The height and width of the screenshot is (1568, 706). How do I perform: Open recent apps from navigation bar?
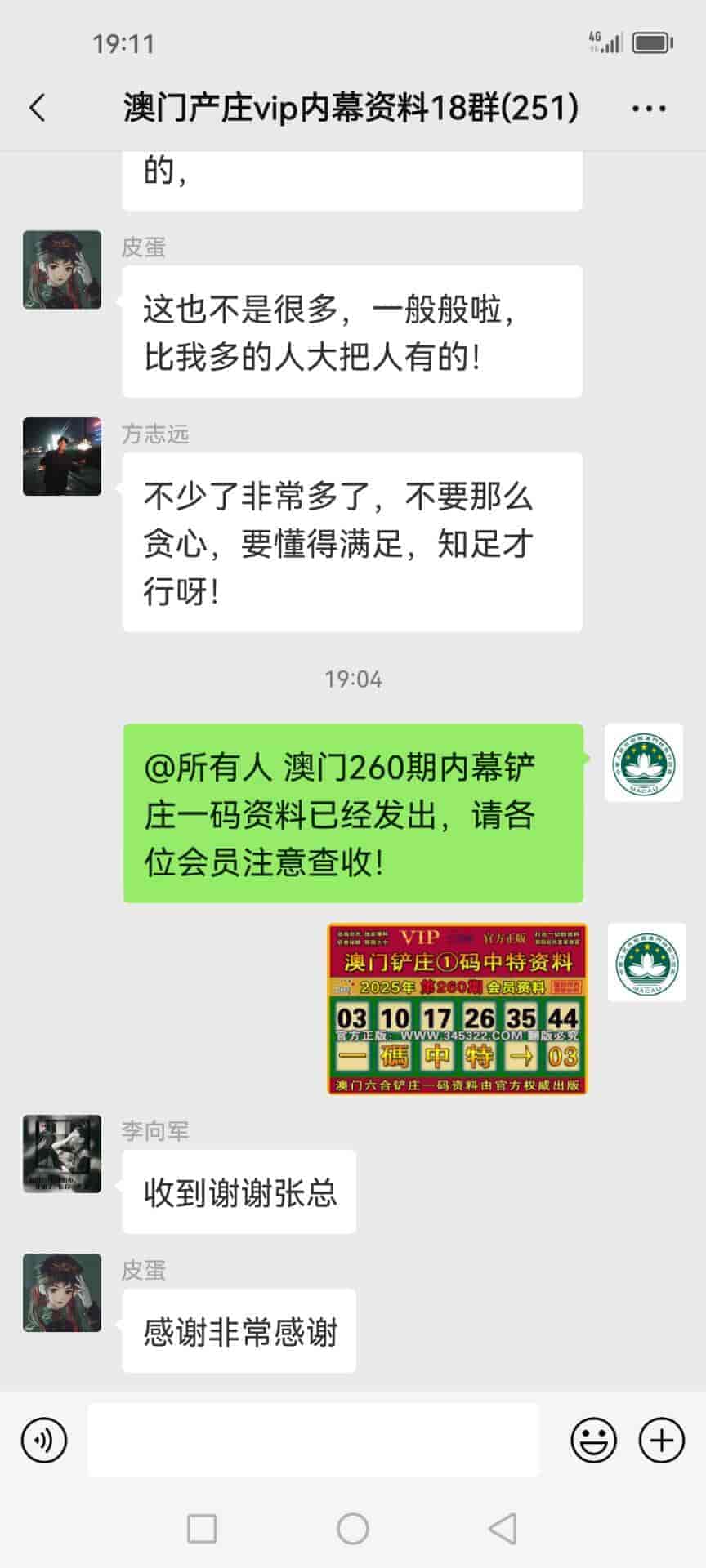coord(202,1529)
